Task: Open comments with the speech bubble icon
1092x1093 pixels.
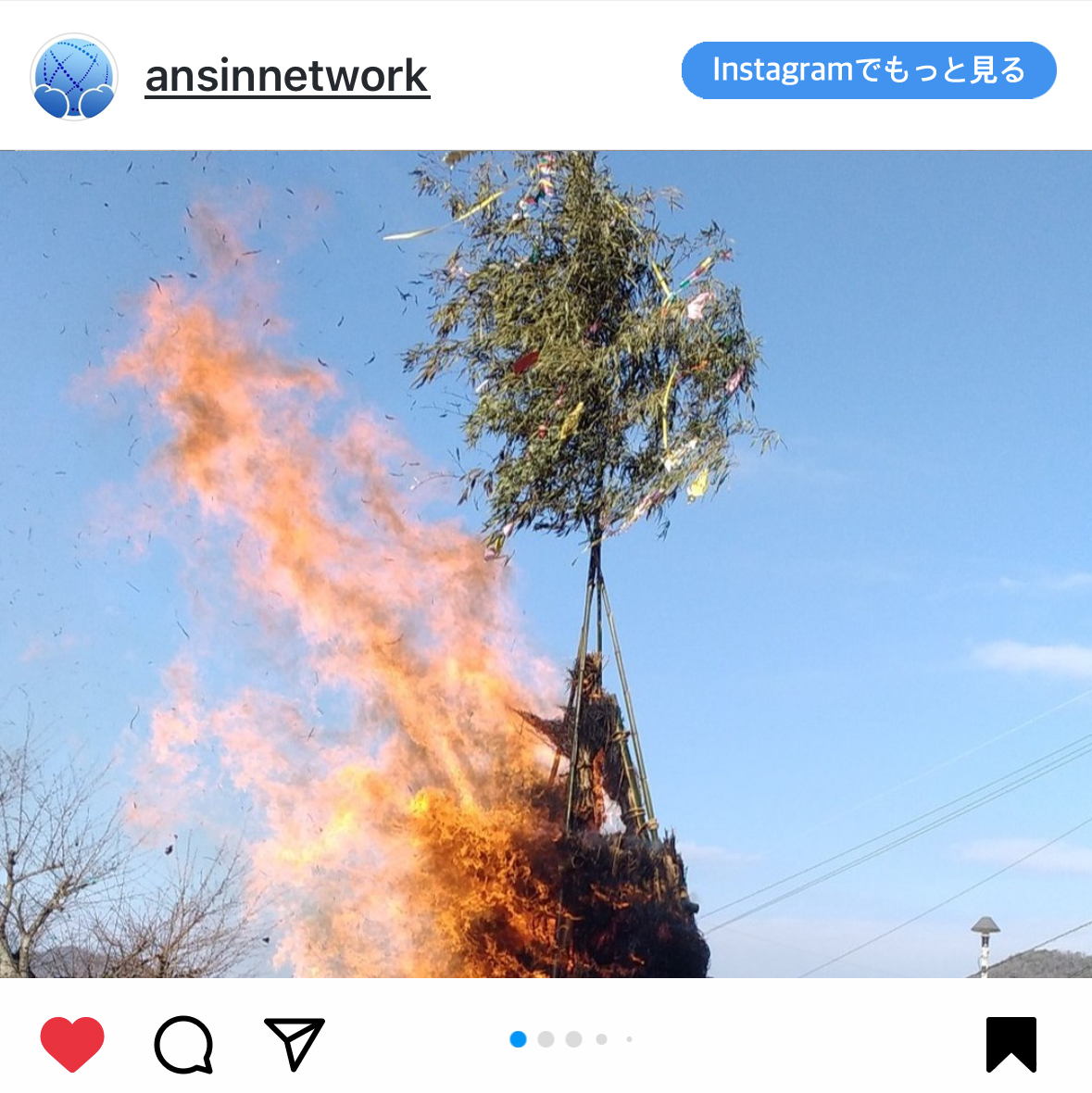Action: (183, 1044)
